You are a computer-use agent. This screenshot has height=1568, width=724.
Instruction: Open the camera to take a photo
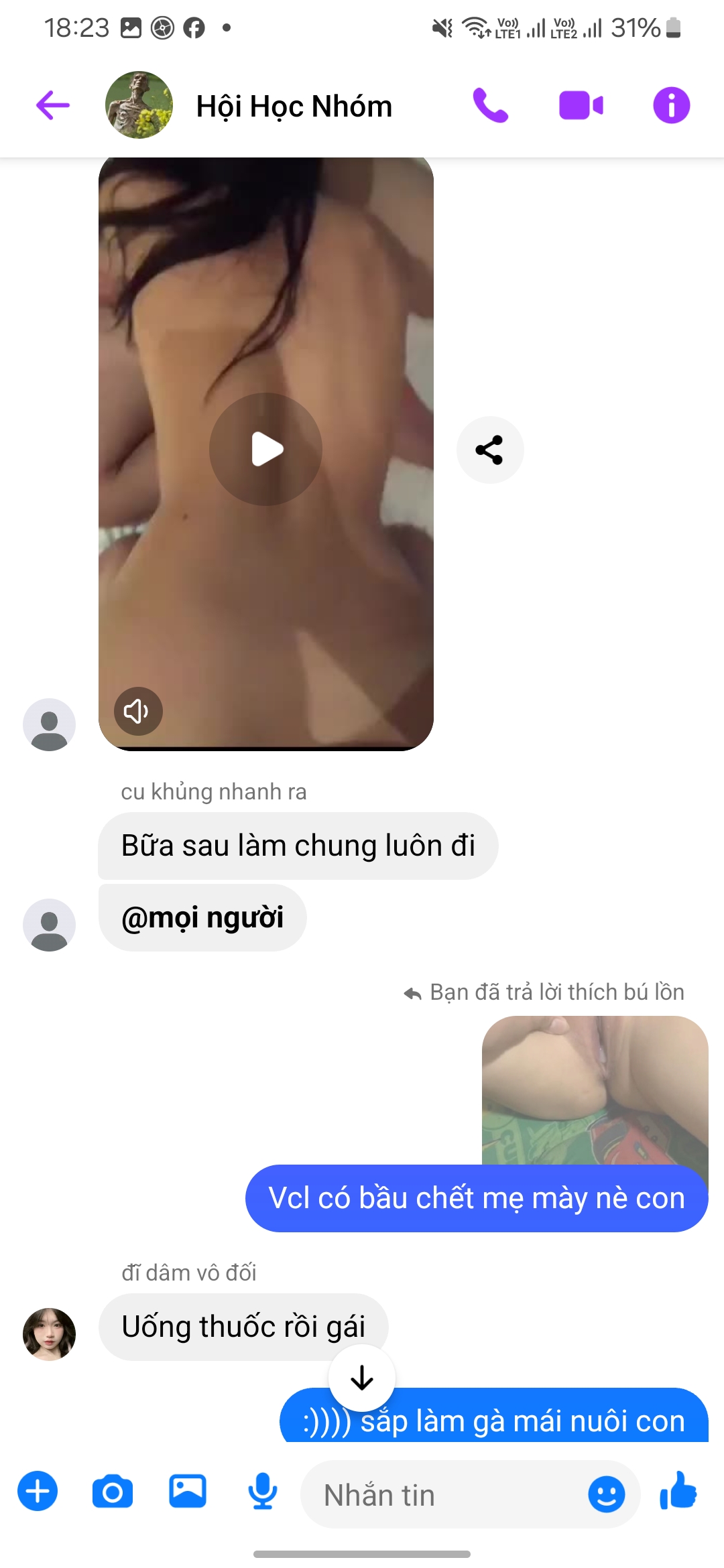(x=113, y=1492)
